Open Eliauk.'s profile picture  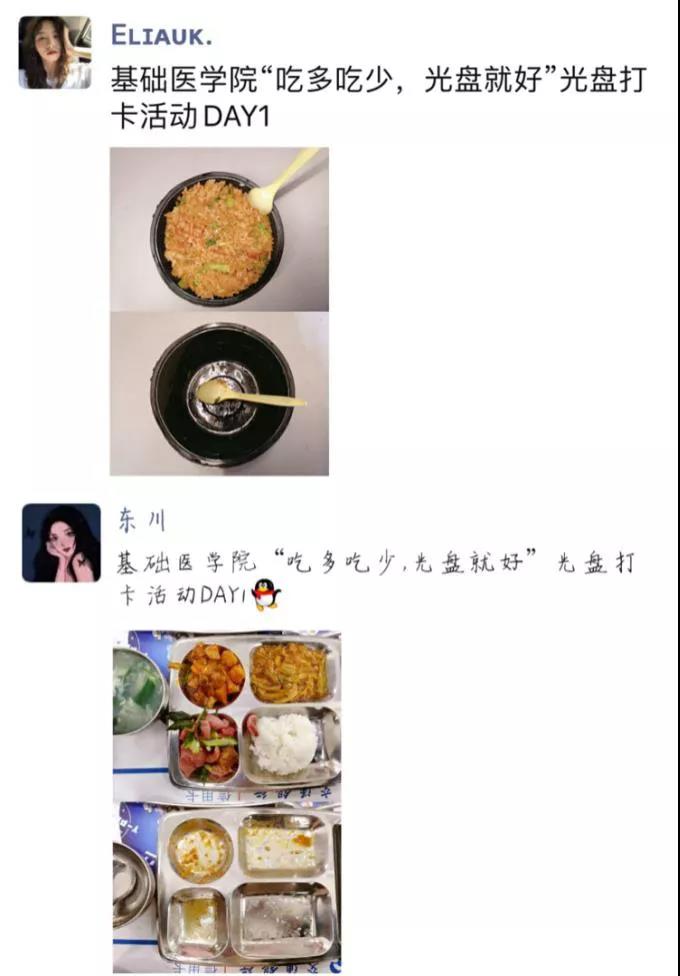54,52
